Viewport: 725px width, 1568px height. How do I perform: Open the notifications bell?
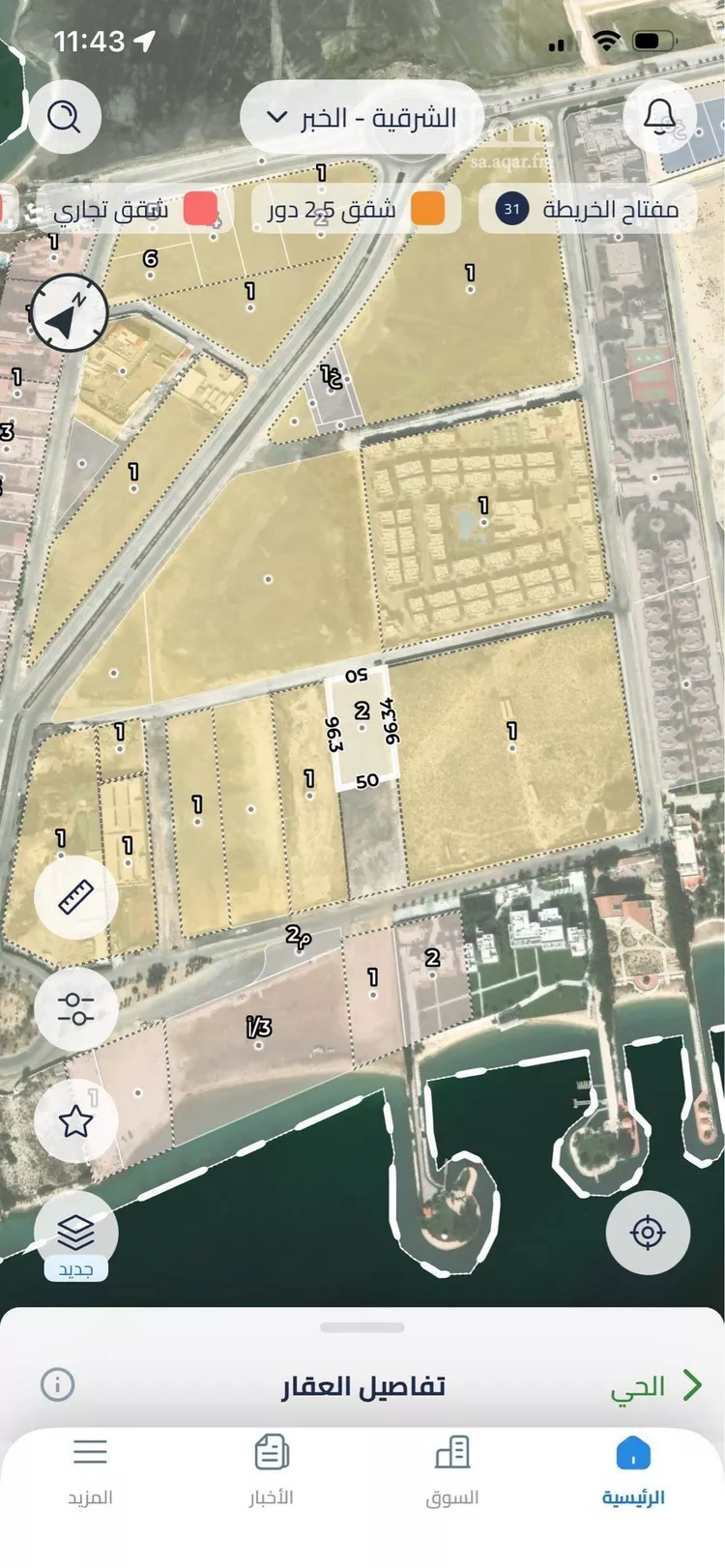click(661, 118)
